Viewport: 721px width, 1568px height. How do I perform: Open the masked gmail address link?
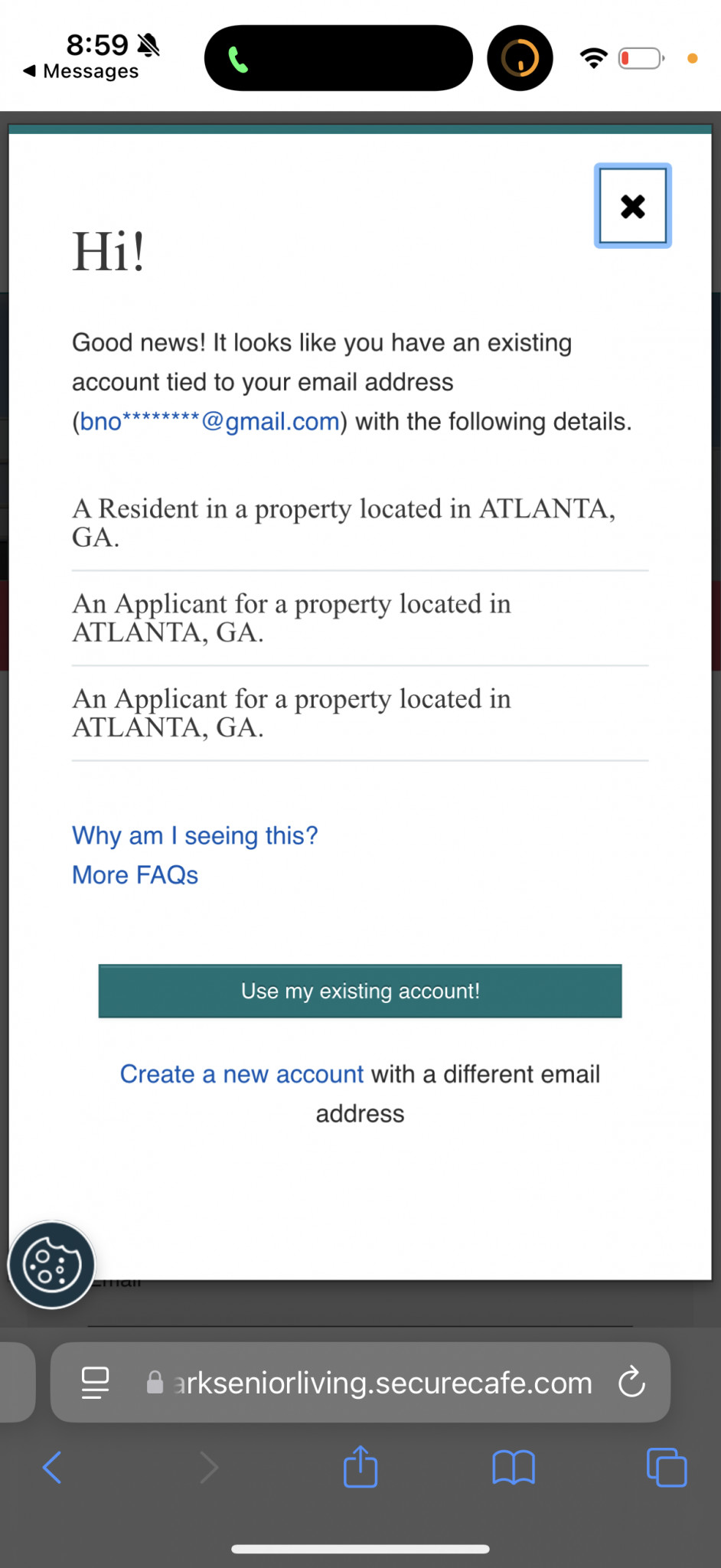(210, 422)
